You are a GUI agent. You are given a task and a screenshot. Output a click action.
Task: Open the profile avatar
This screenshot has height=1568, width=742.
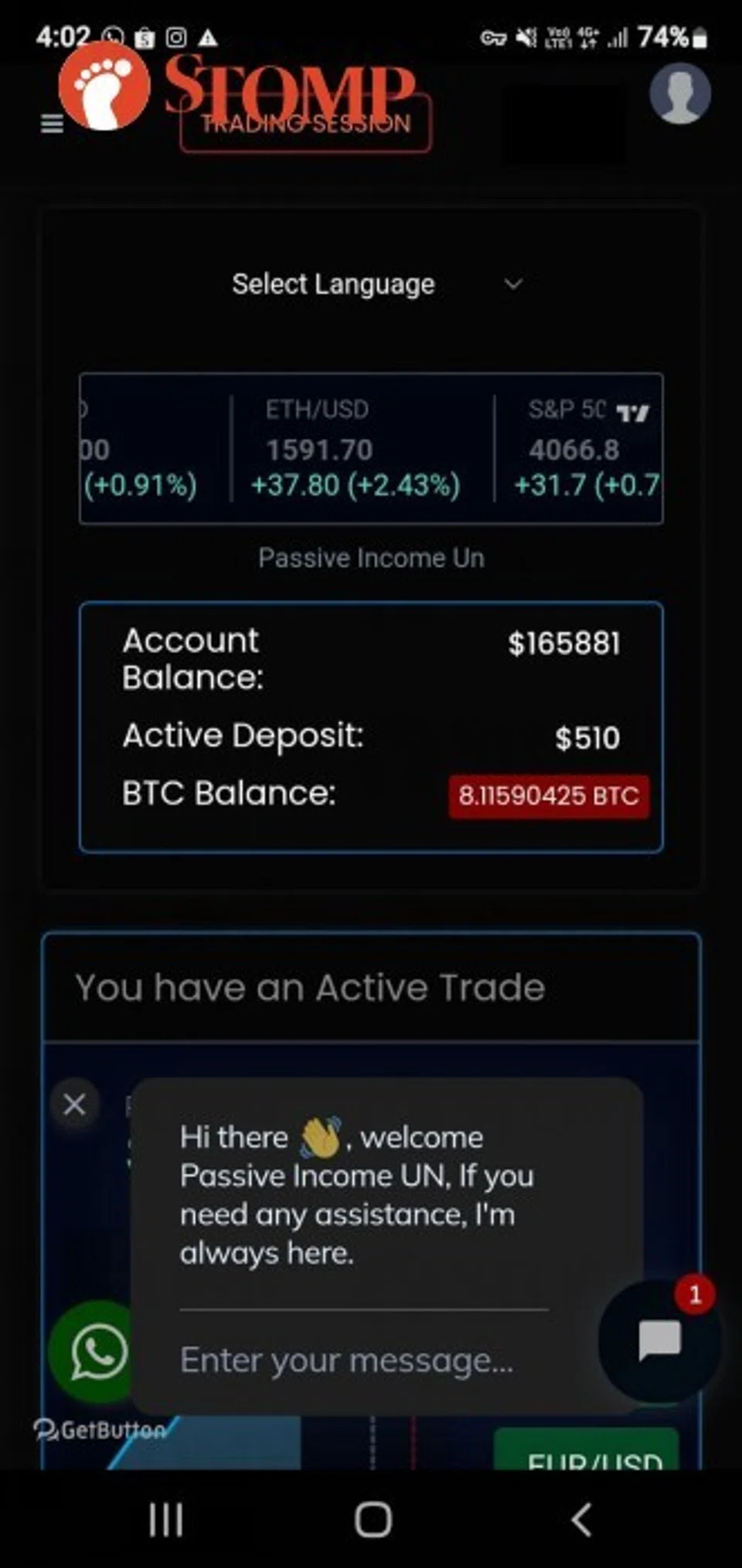pyautogui.click(x=679, y=93)
